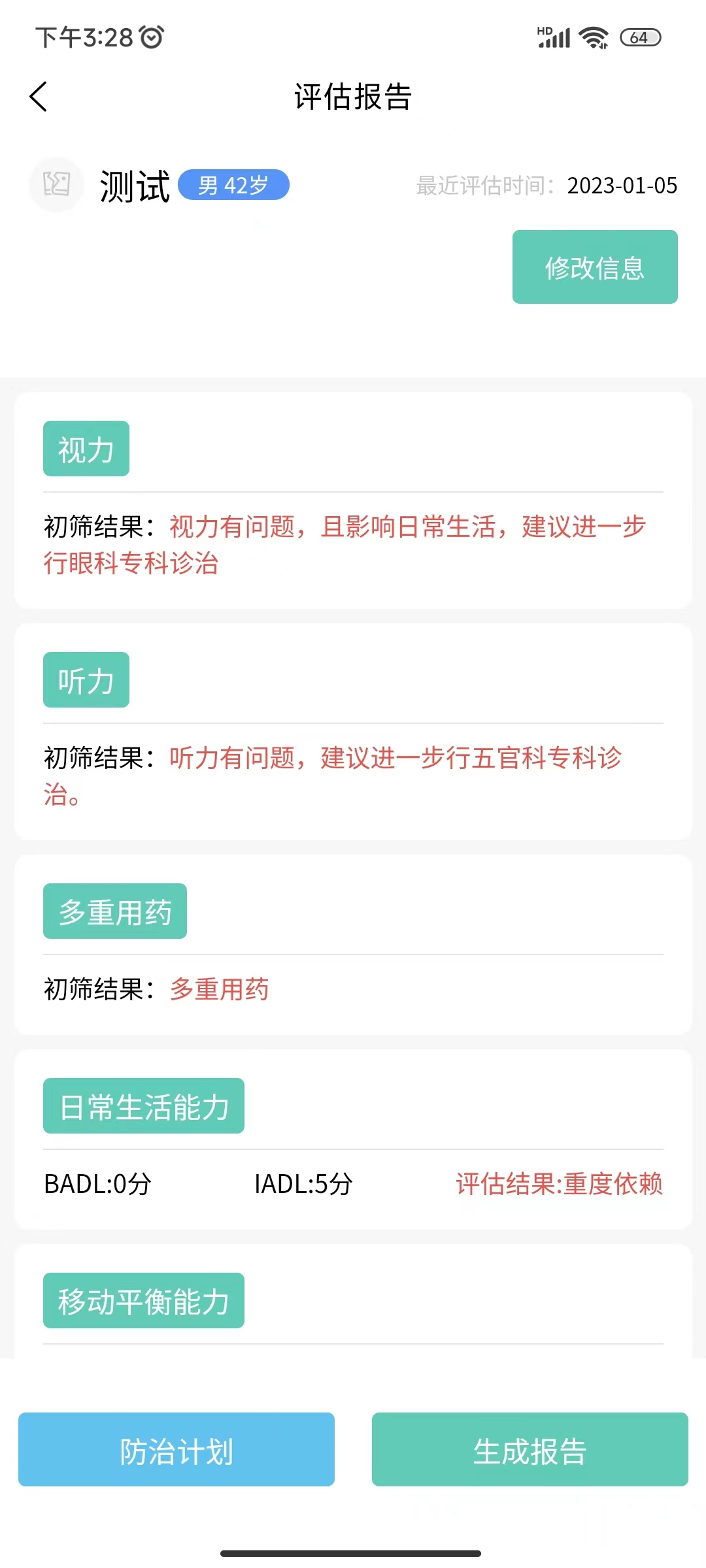
Task: Go back from the 评估报告 page
Action: click(x=39, y=97)
